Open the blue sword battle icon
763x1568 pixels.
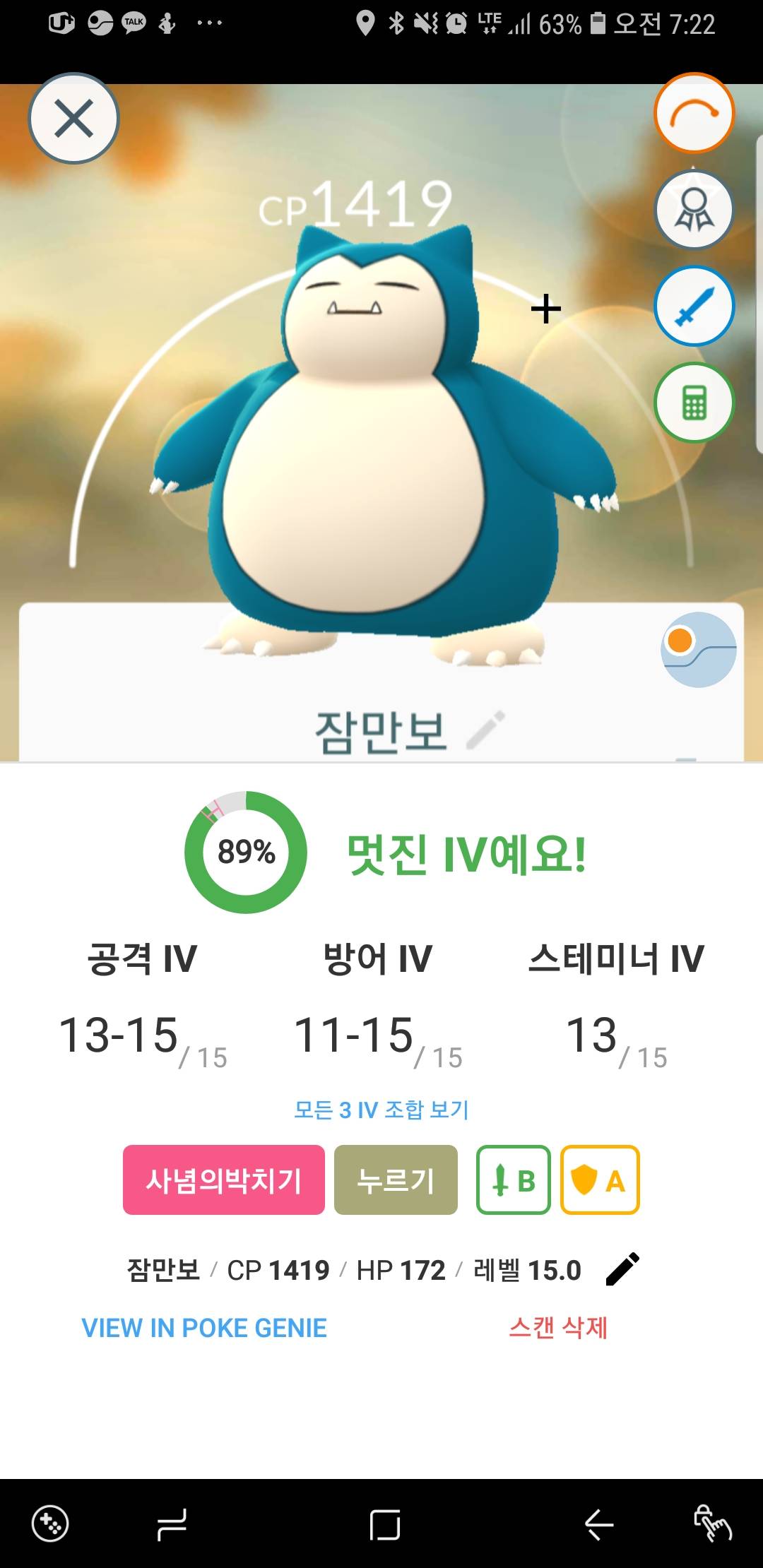tap(694, 306)
